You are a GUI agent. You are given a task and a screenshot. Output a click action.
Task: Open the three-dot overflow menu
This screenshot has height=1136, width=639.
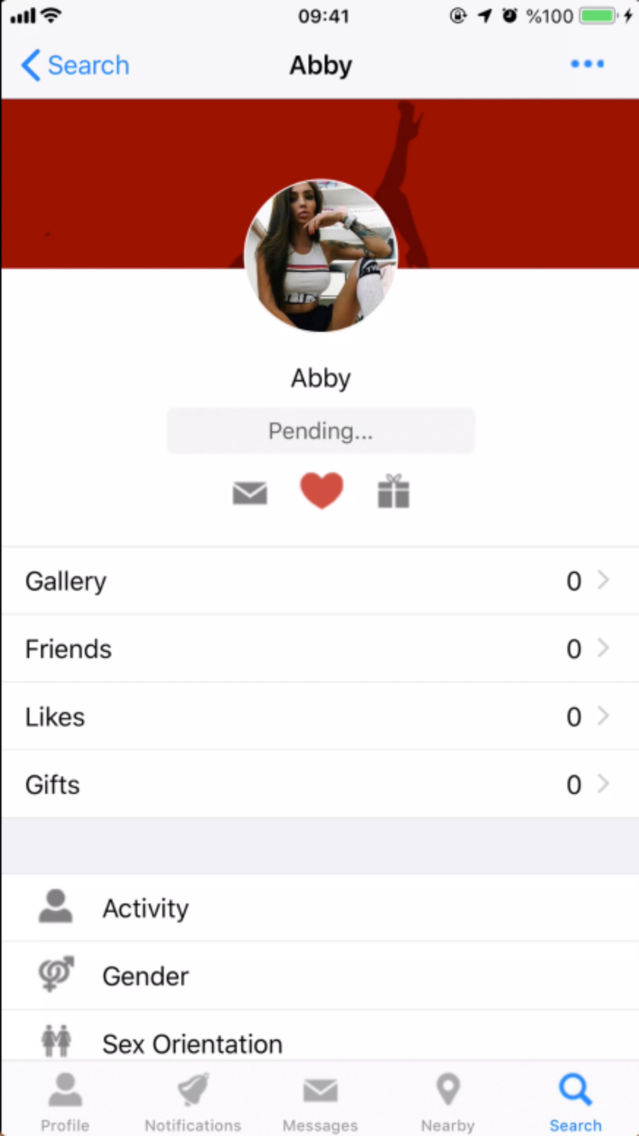(587, 65)
